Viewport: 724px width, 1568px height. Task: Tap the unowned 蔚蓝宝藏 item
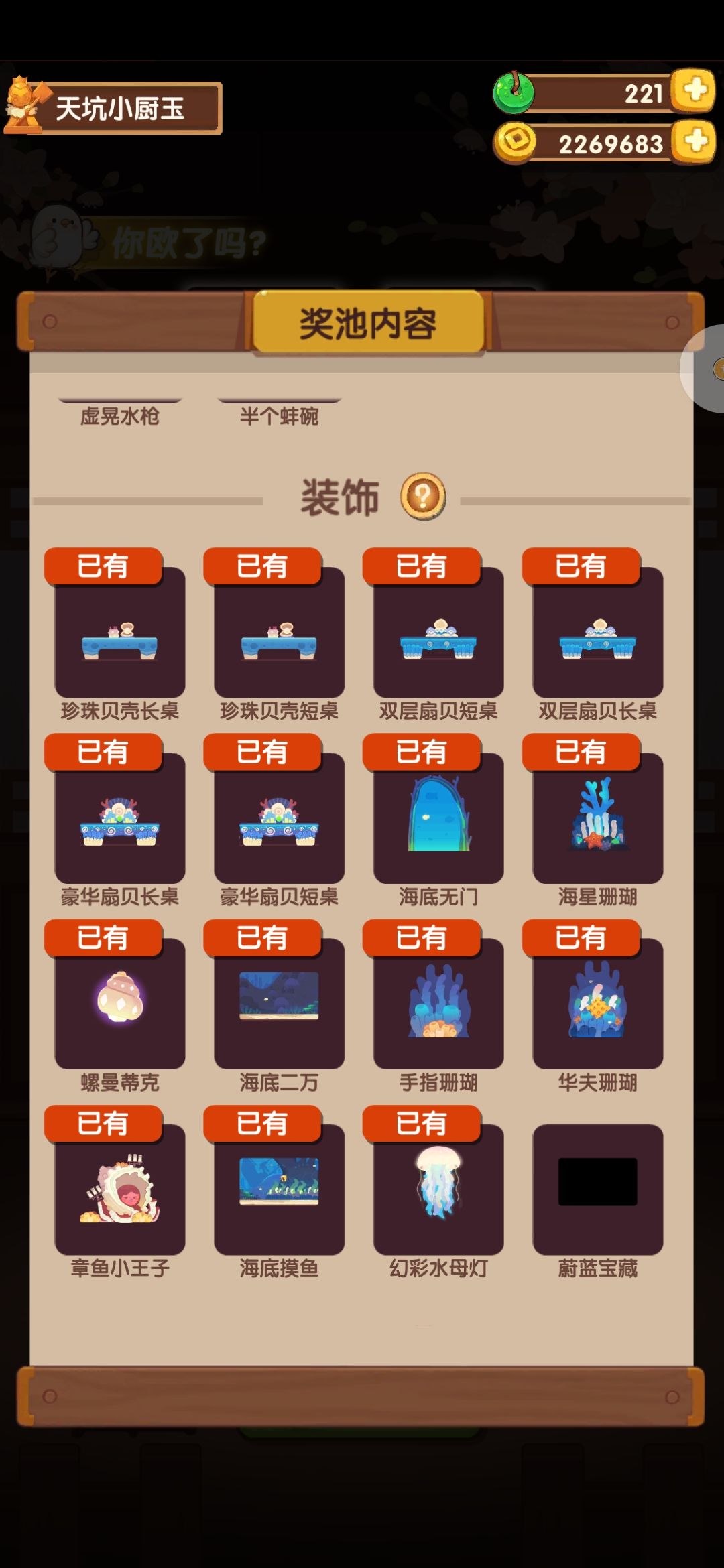point(598,1189)
